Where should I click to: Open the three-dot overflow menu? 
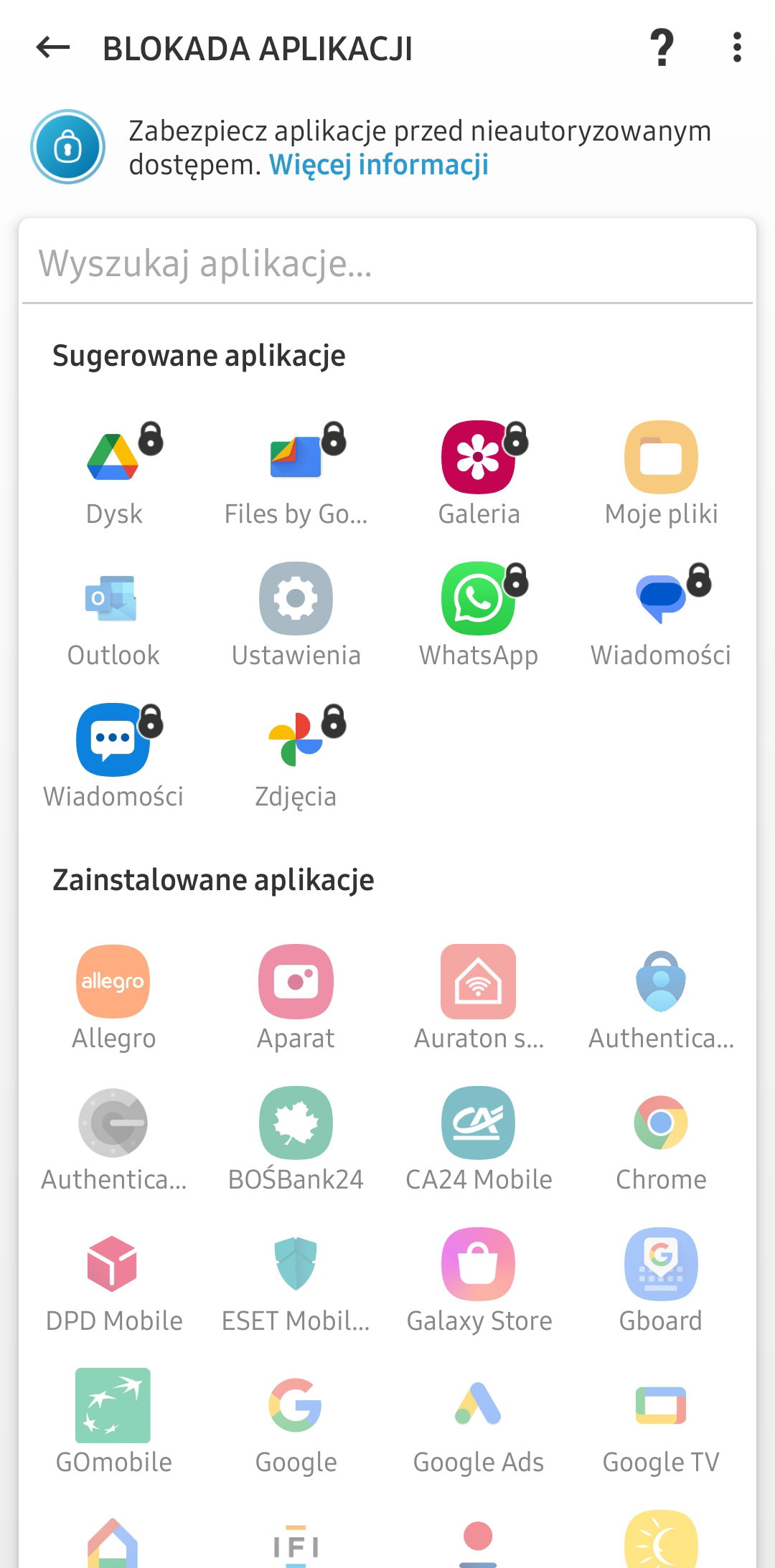737,49
